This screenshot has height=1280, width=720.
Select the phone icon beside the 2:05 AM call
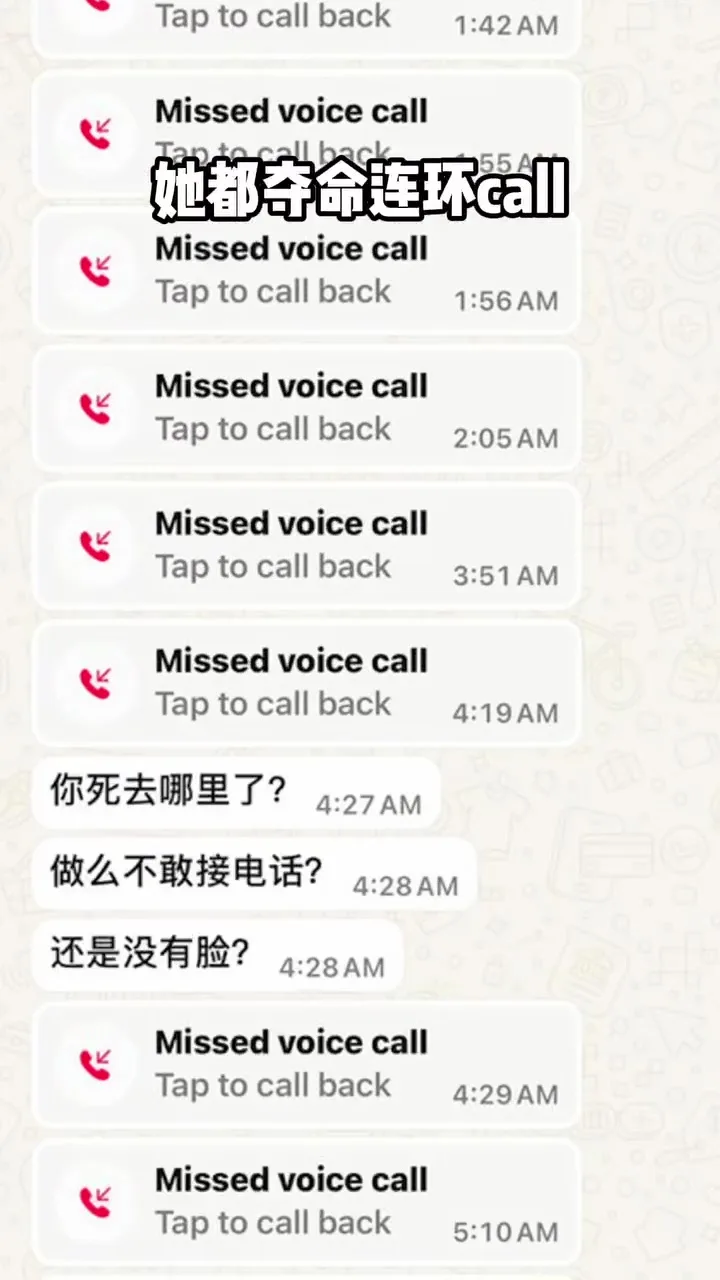[95, 407]
